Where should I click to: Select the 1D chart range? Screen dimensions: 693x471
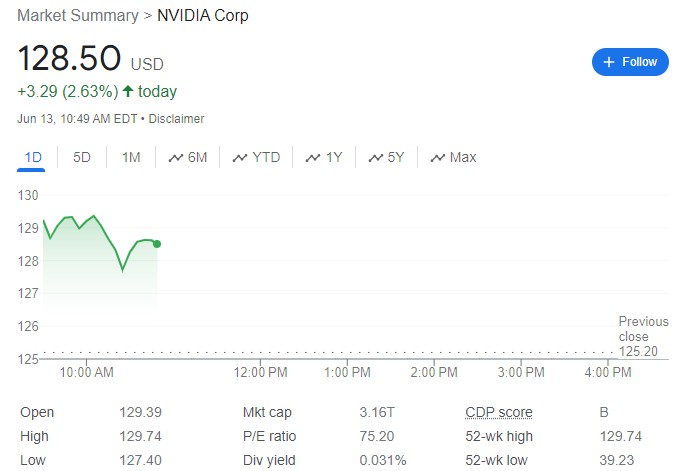[33, 157]
